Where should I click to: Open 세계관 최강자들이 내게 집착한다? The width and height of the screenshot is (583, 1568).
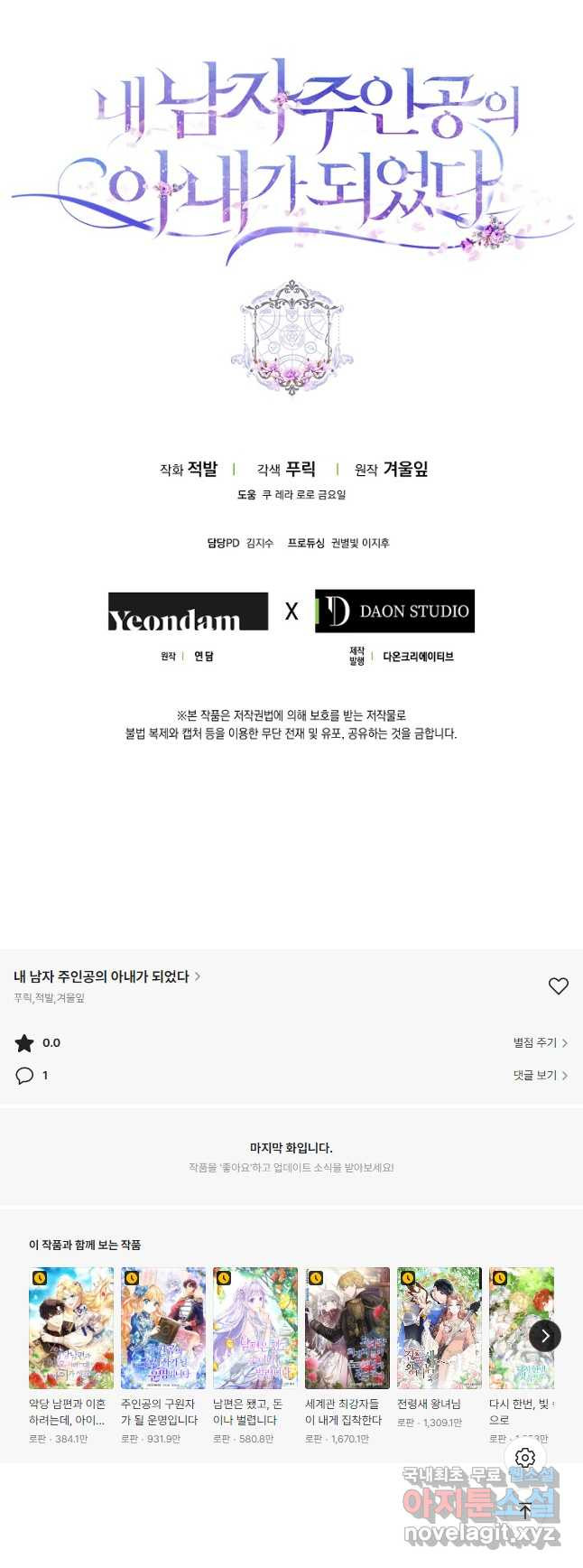[347, 1328]
